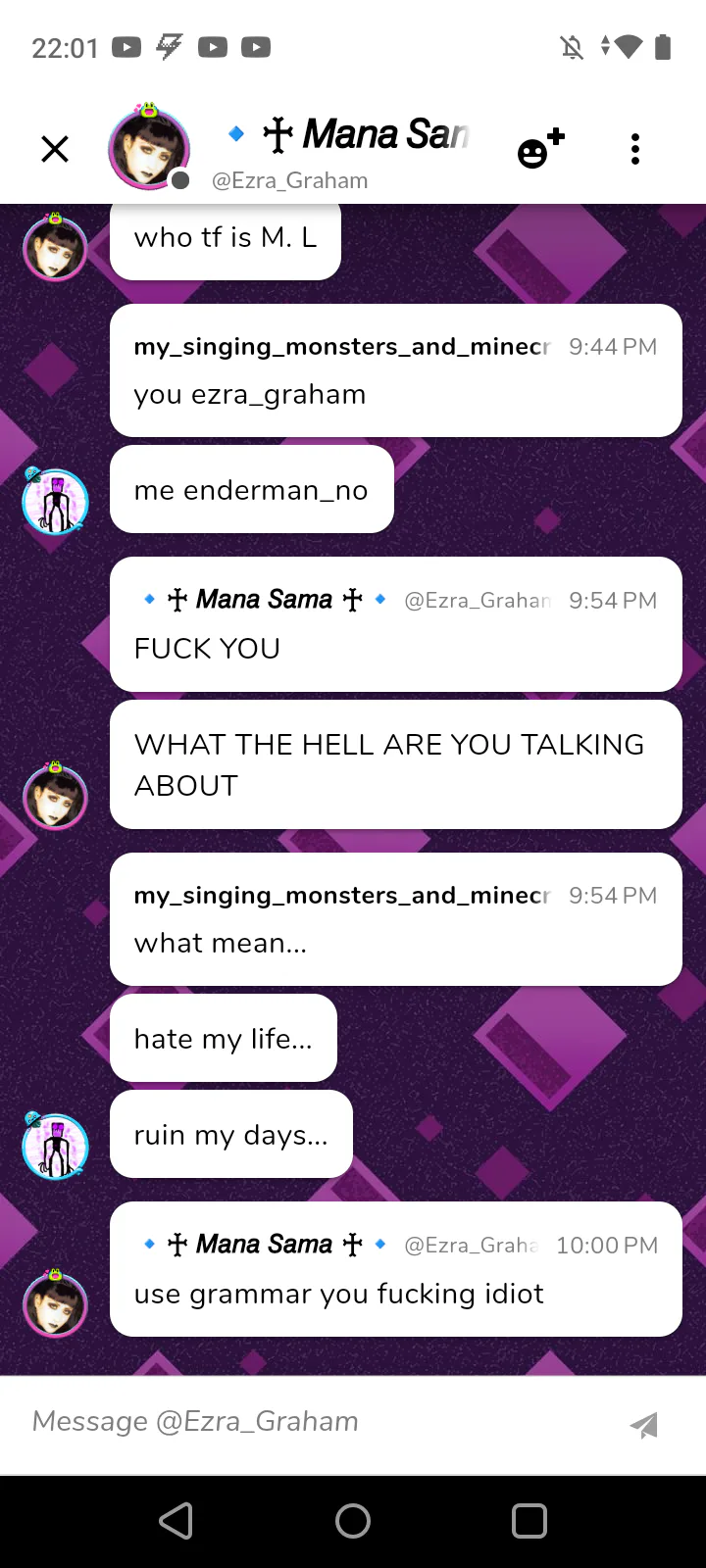The height and width of the screenshot is (1568, 706).
Task: Go back using system navigation bar
Action: point(176,1521)
